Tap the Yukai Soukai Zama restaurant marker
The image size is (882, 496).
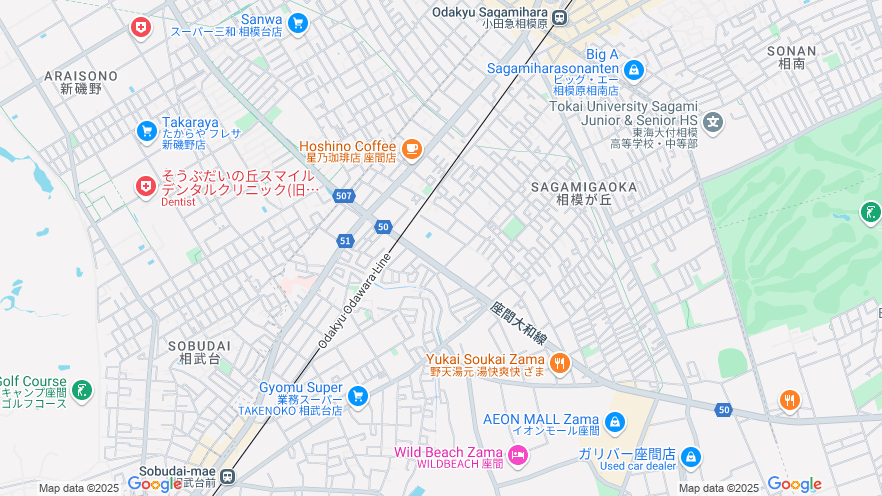click(x=560, y=363)
